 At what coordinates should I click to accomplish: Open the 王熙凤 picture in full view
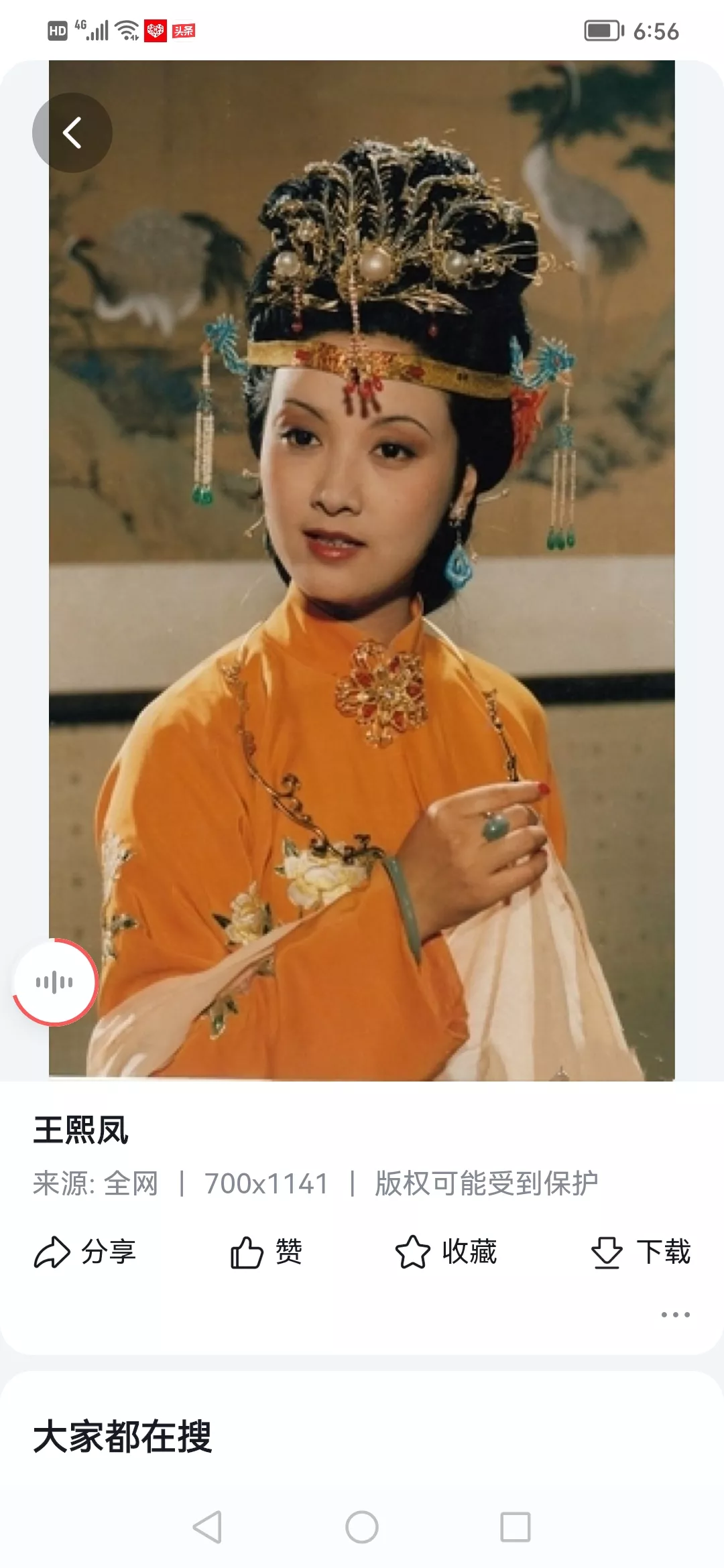(362, 570)
